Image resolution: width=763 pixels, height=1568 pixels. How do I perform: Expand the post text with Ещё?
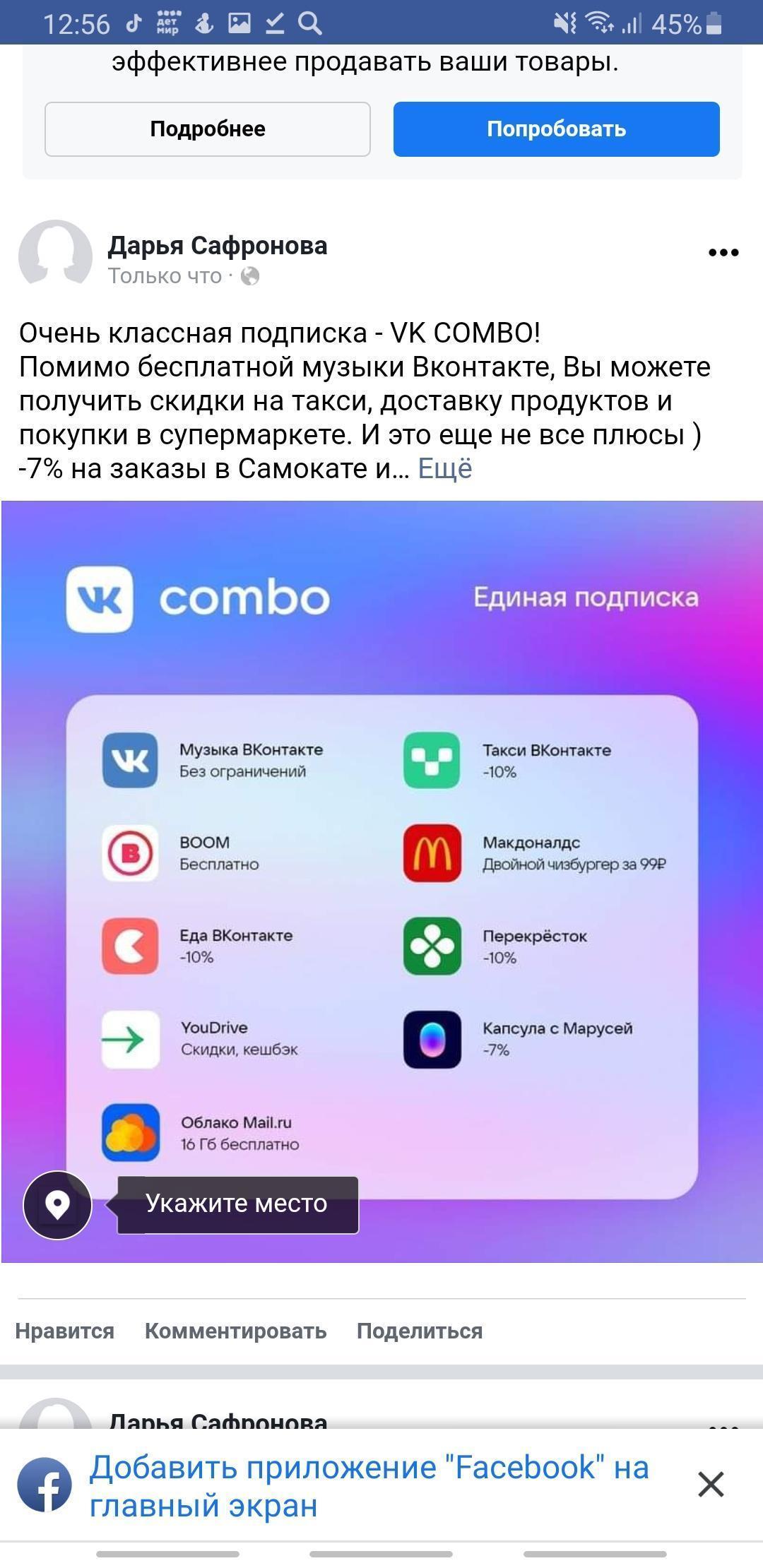click(x=444, y=468)
